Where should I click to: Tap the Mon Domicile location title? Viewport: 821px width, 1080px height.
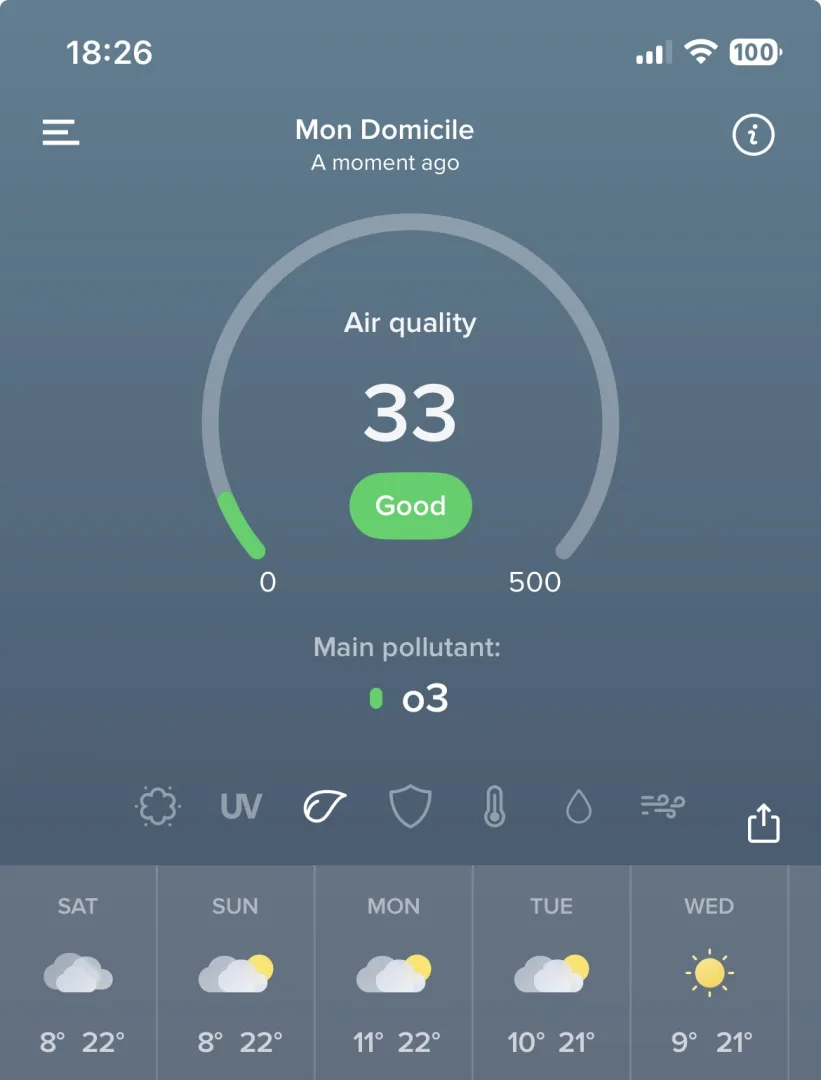pyautogui.click(x=384, y=130)
